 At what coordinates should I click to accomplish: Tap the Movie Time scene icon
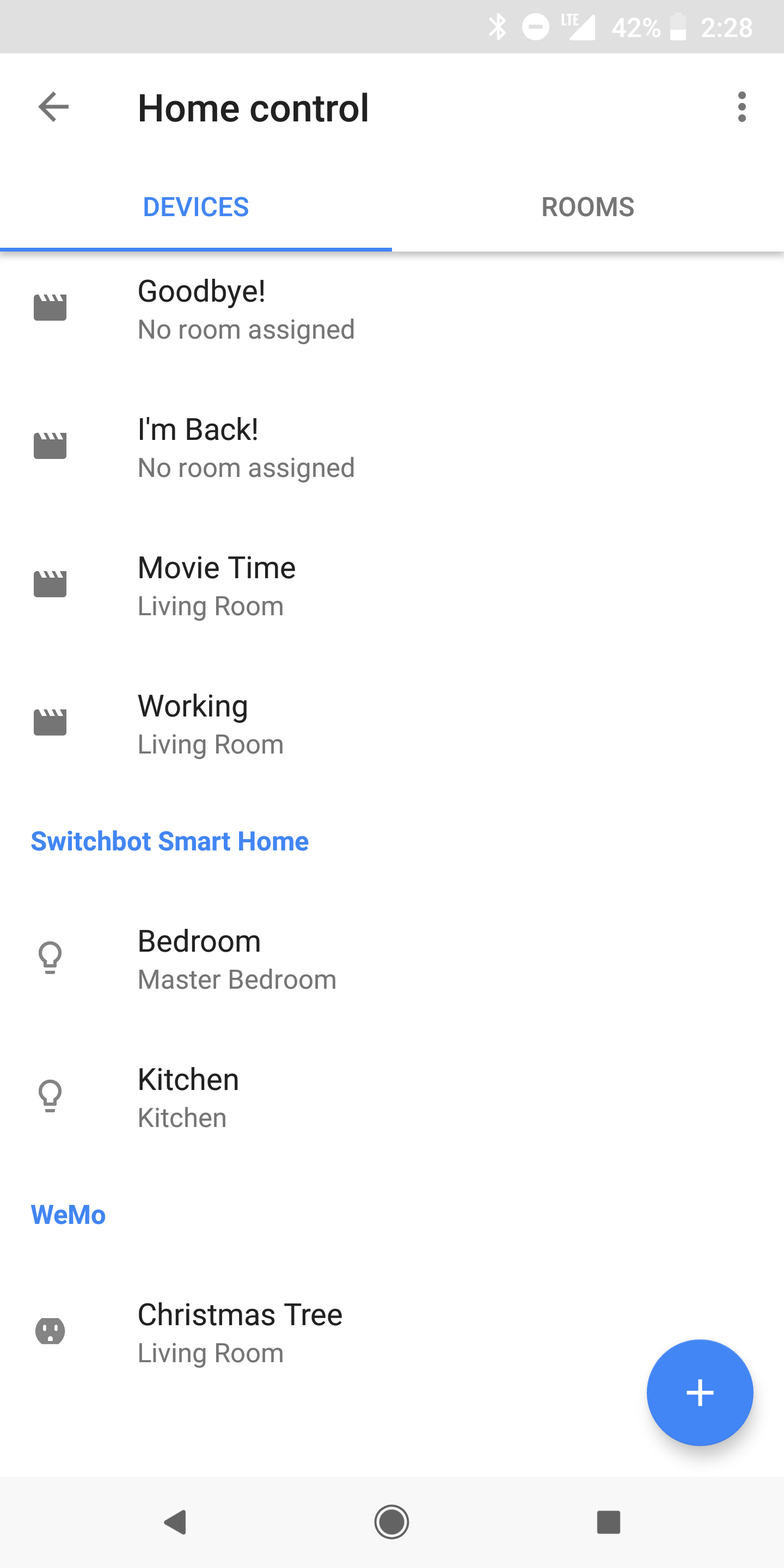[x=52, y=584]
